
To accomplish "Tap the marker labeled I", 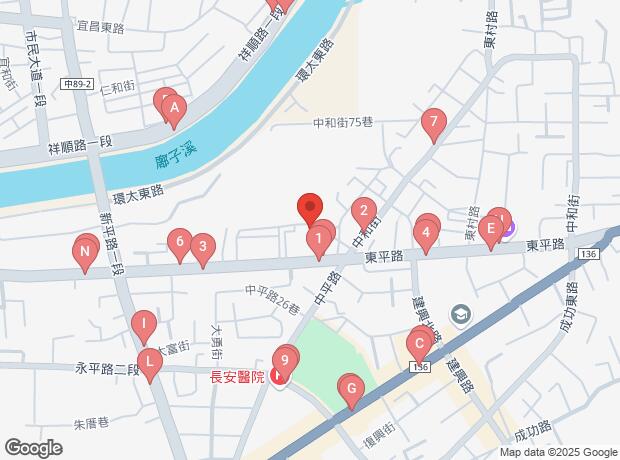I will 144,324.
